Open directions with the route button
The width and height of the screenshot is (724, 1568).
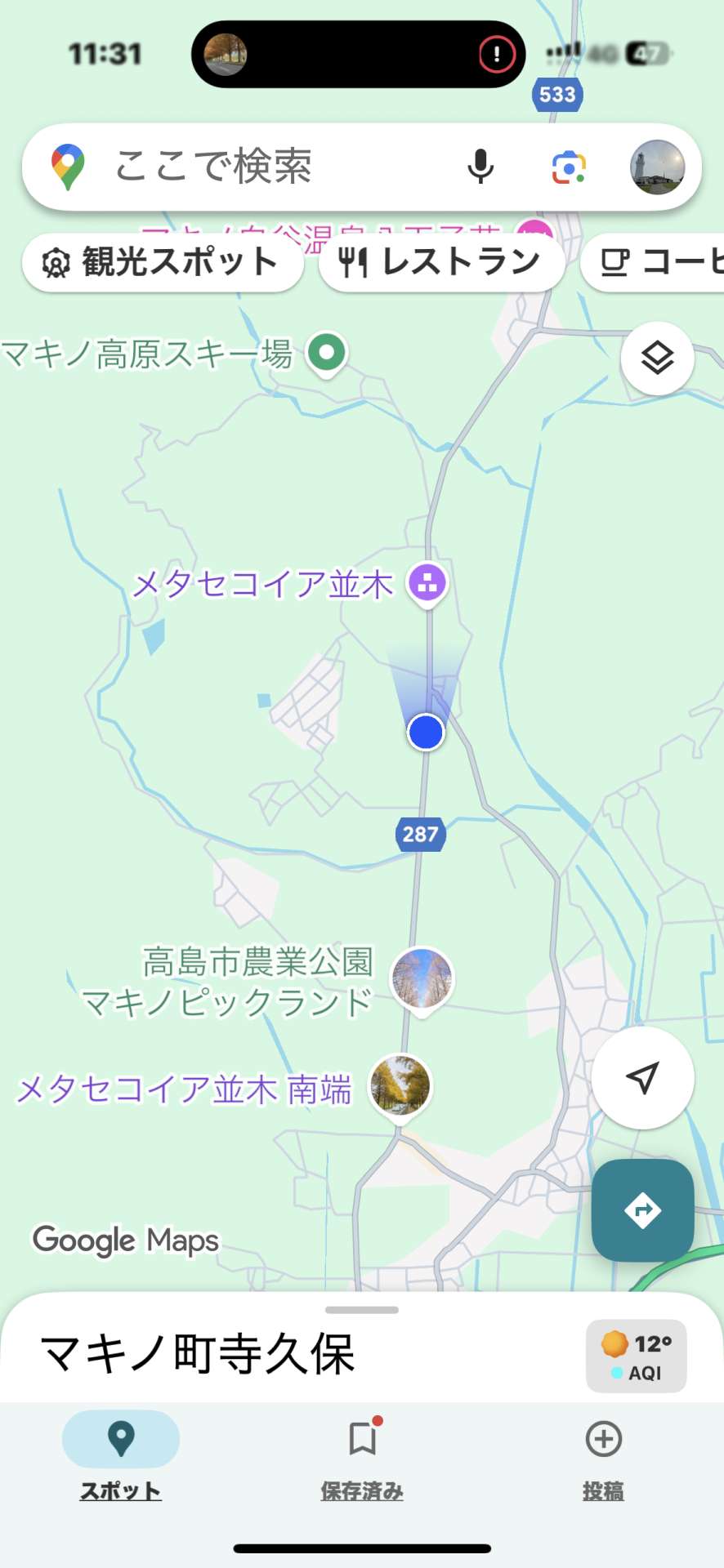[642, 1209]
